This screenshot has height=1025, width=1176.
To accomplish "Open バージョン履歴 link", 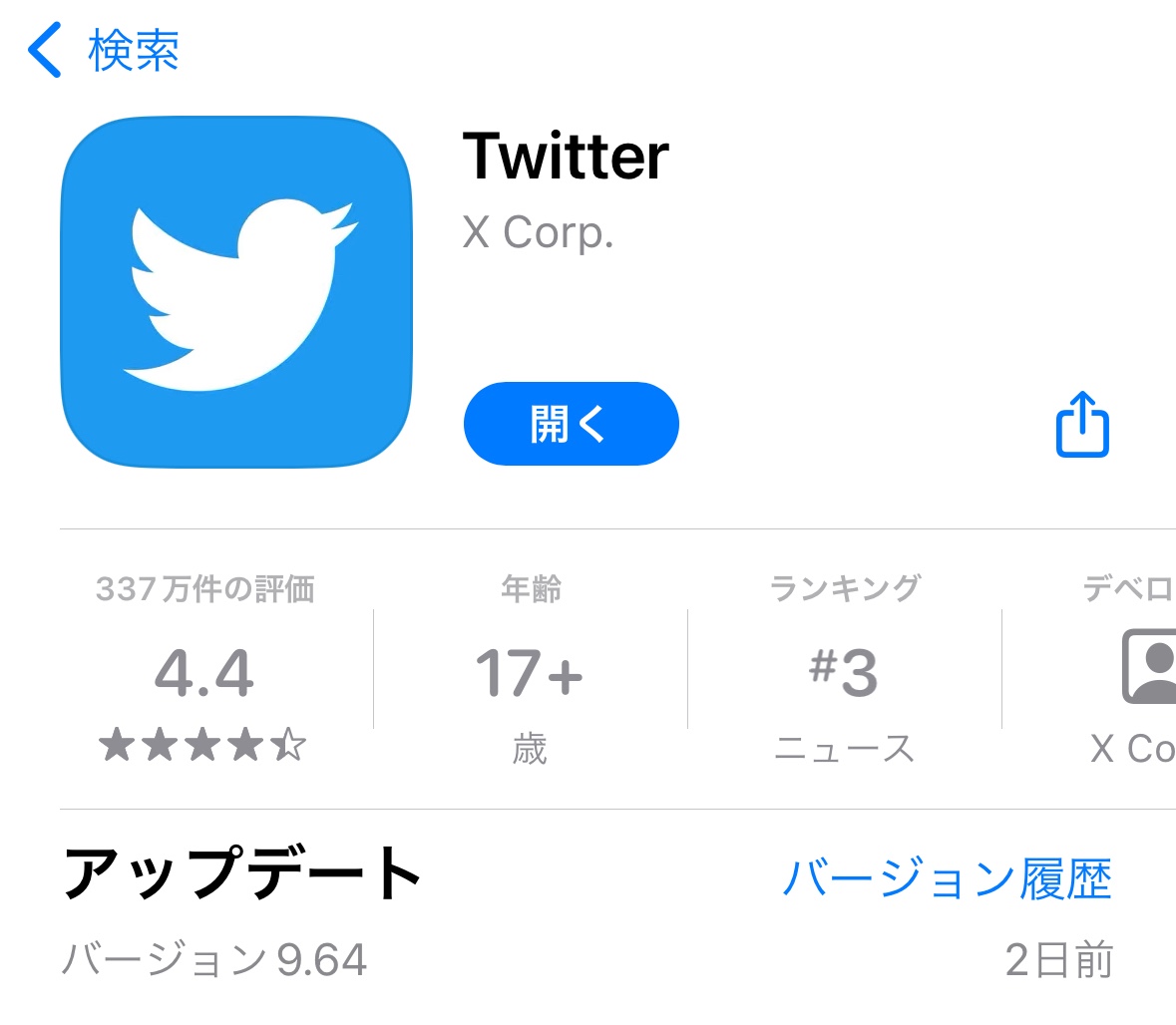I will tap(946, 878).
